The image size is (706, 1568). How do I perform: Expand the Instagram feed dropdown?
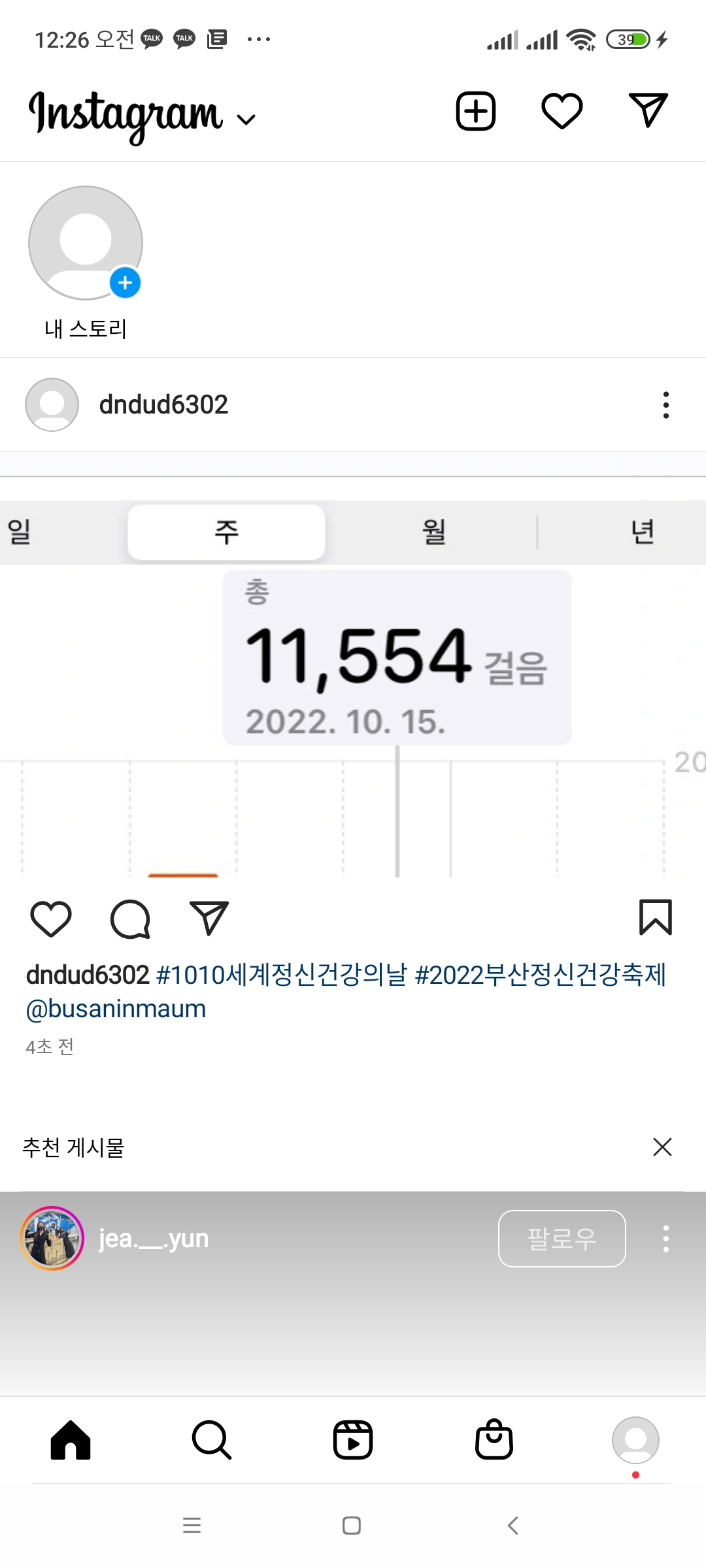pos(246,120)
